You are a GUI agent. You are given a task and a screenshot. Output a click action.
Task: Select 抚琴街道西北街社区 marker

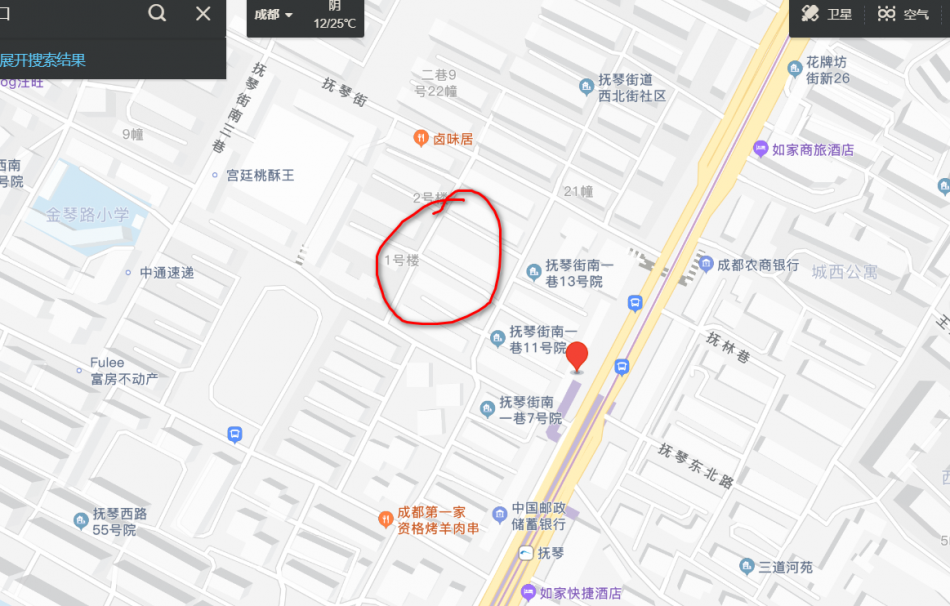[587, 87]
